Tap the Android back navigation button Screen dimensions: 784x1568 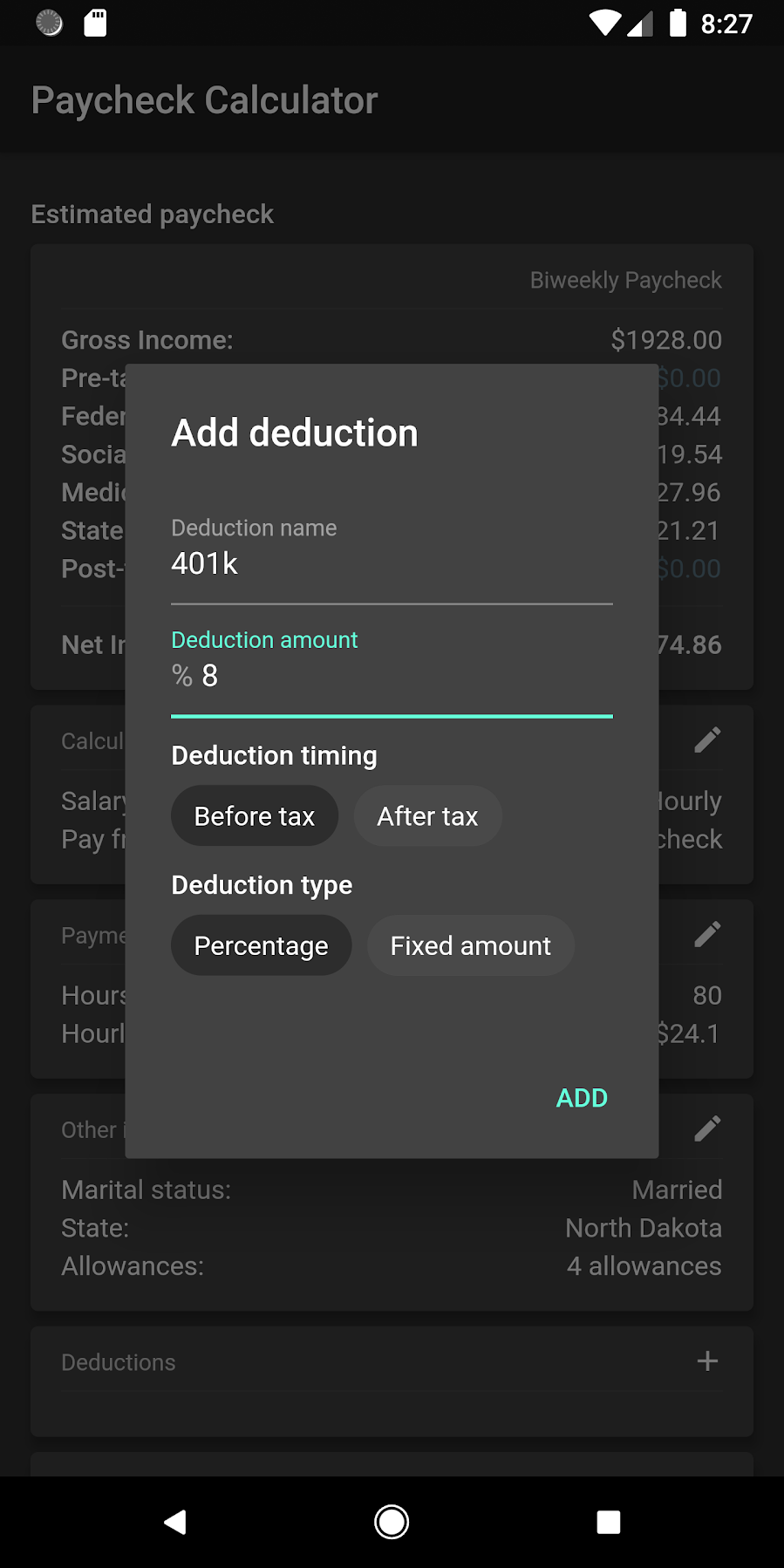174,1522
